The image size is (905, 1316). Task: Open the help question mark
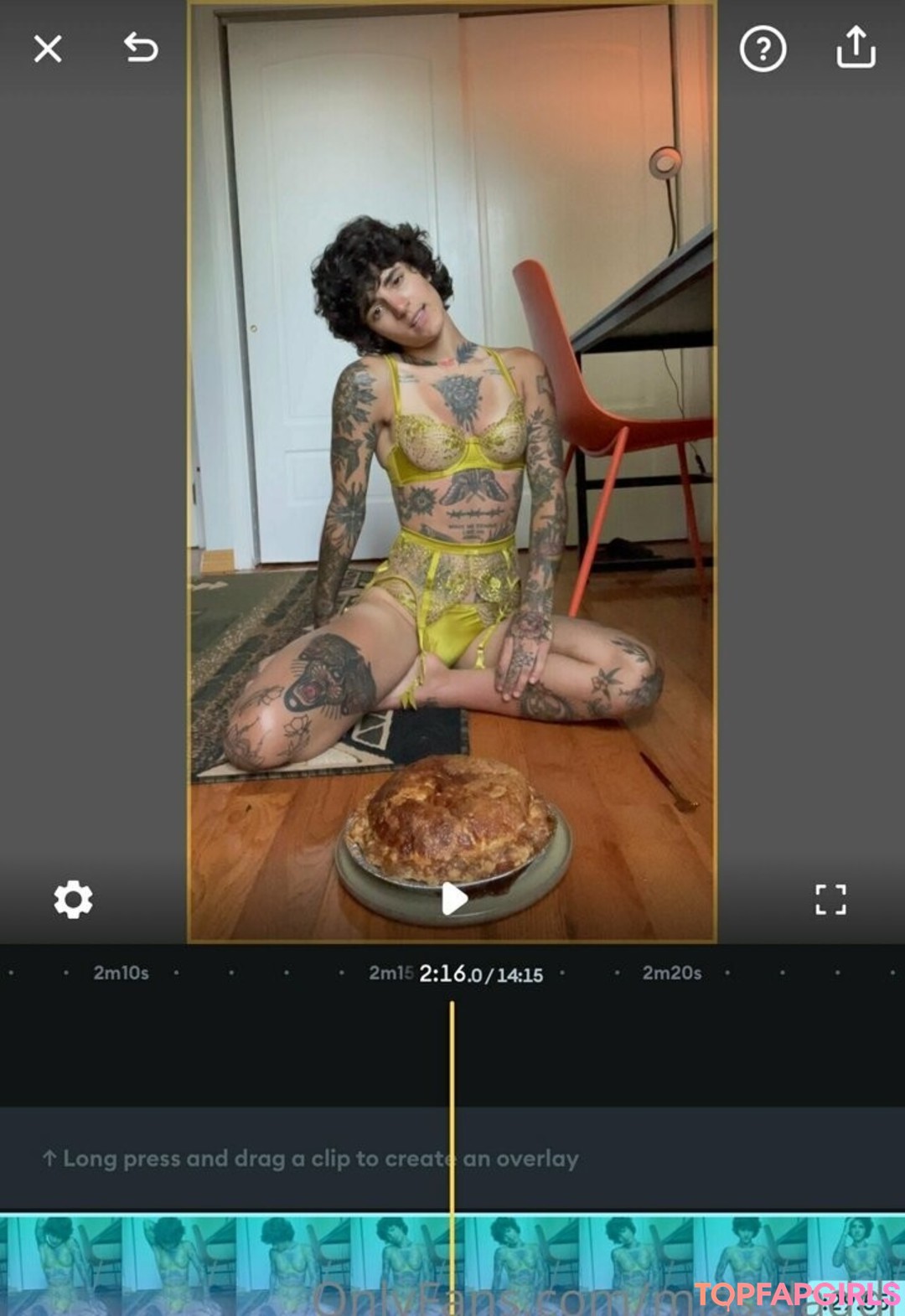[x=763, y=49]
